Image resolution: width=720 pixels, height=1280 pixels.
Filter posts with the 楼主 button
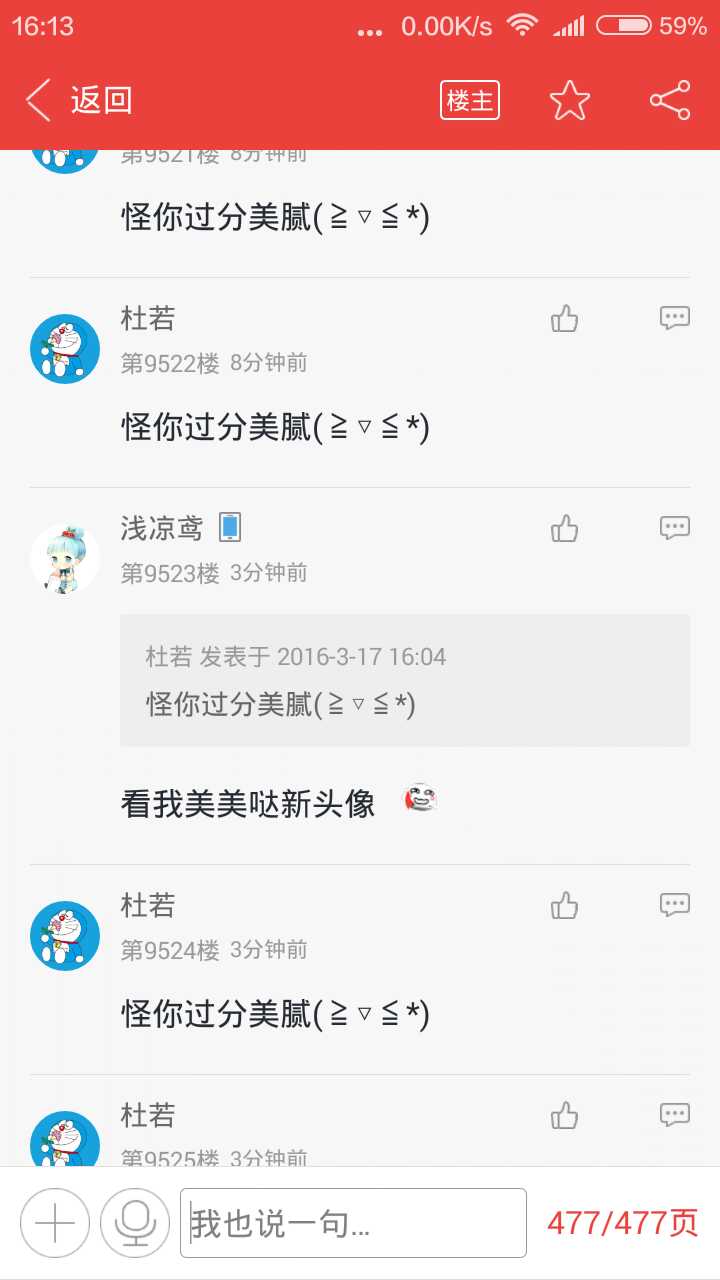click(470, 100)
